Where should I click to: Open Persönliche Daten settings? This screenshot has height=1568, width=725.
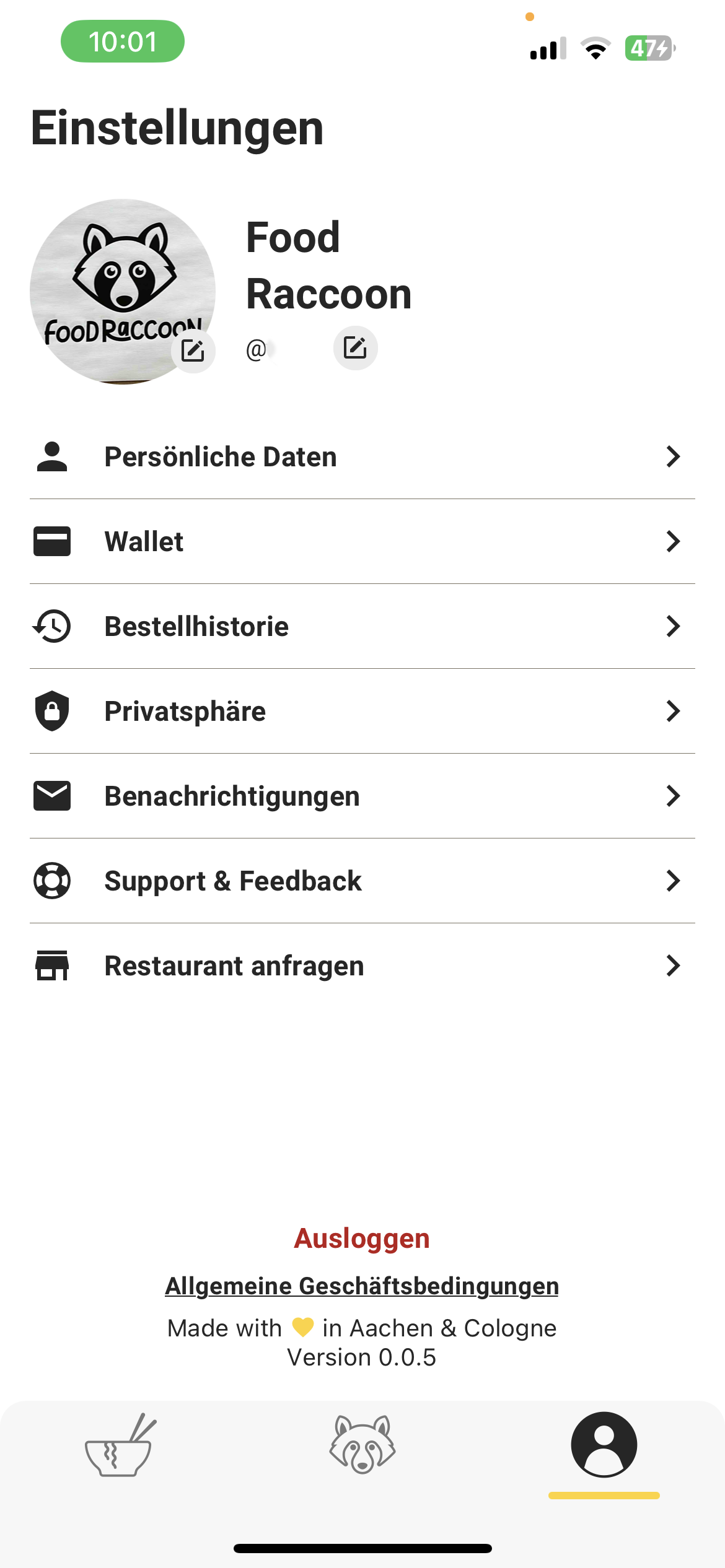click(x=362, y=457)
